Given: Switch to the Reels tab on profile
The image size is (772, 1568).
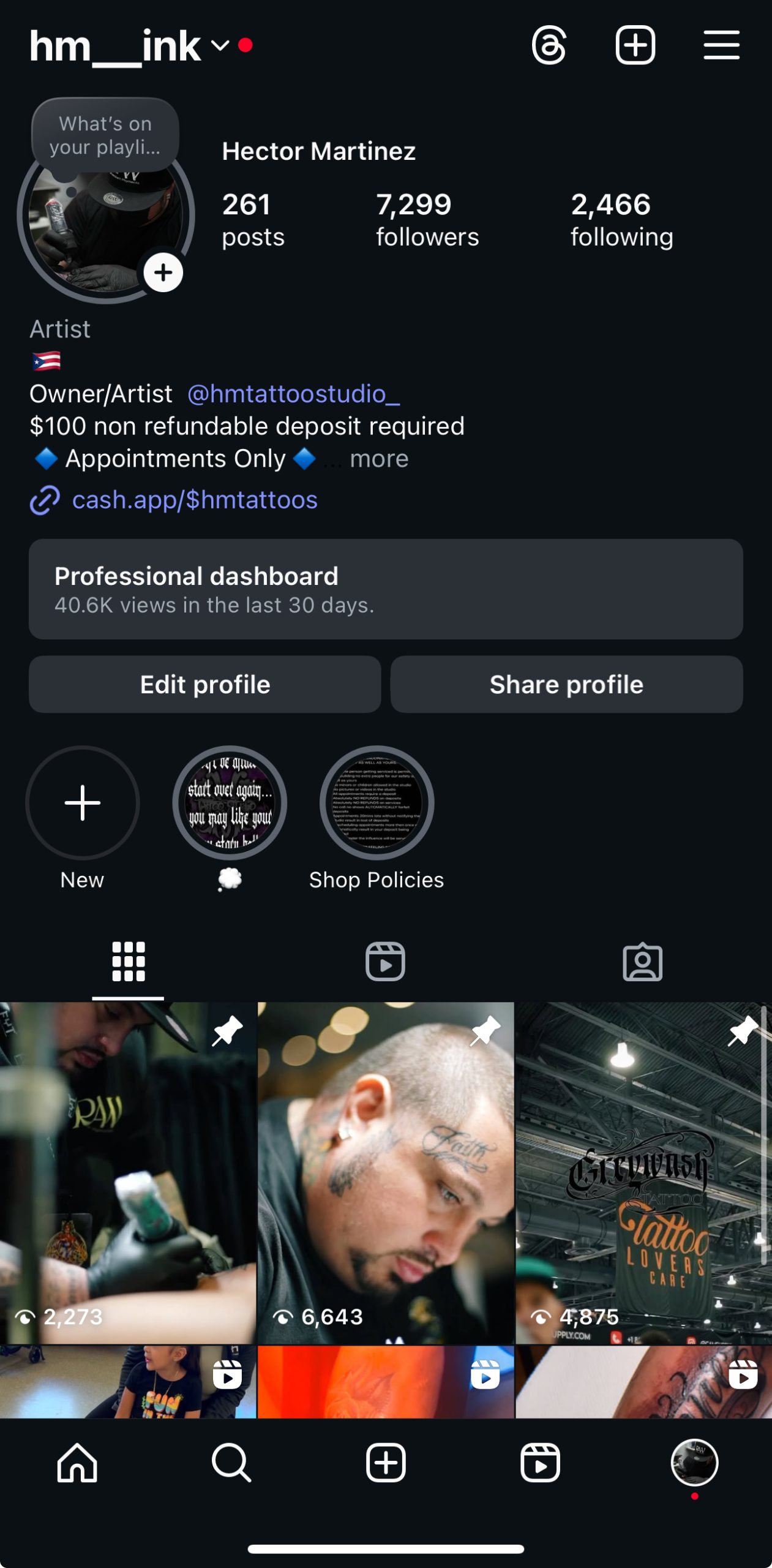Looking at the screenshot, I should tap(385, 962).
